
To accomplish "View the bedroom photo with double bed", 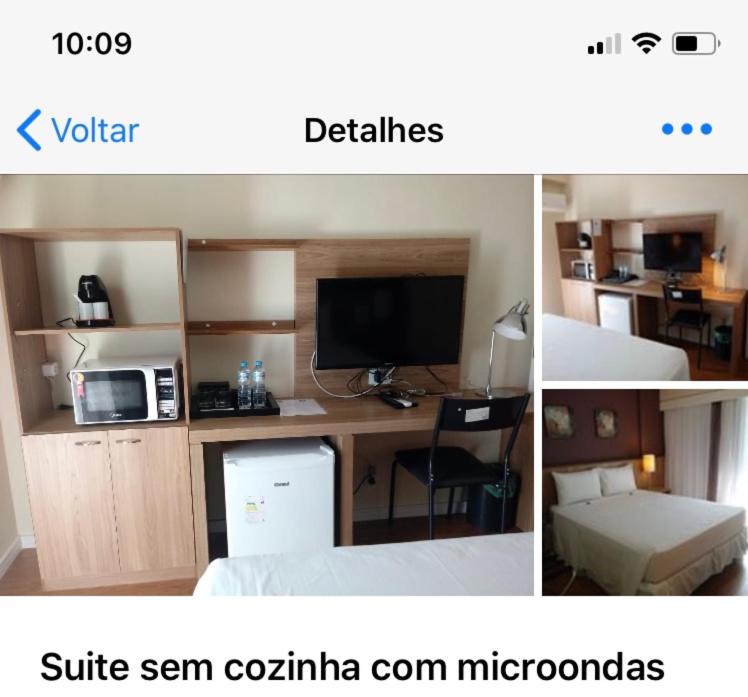I will pyautogui.click(x=644, y=492).
